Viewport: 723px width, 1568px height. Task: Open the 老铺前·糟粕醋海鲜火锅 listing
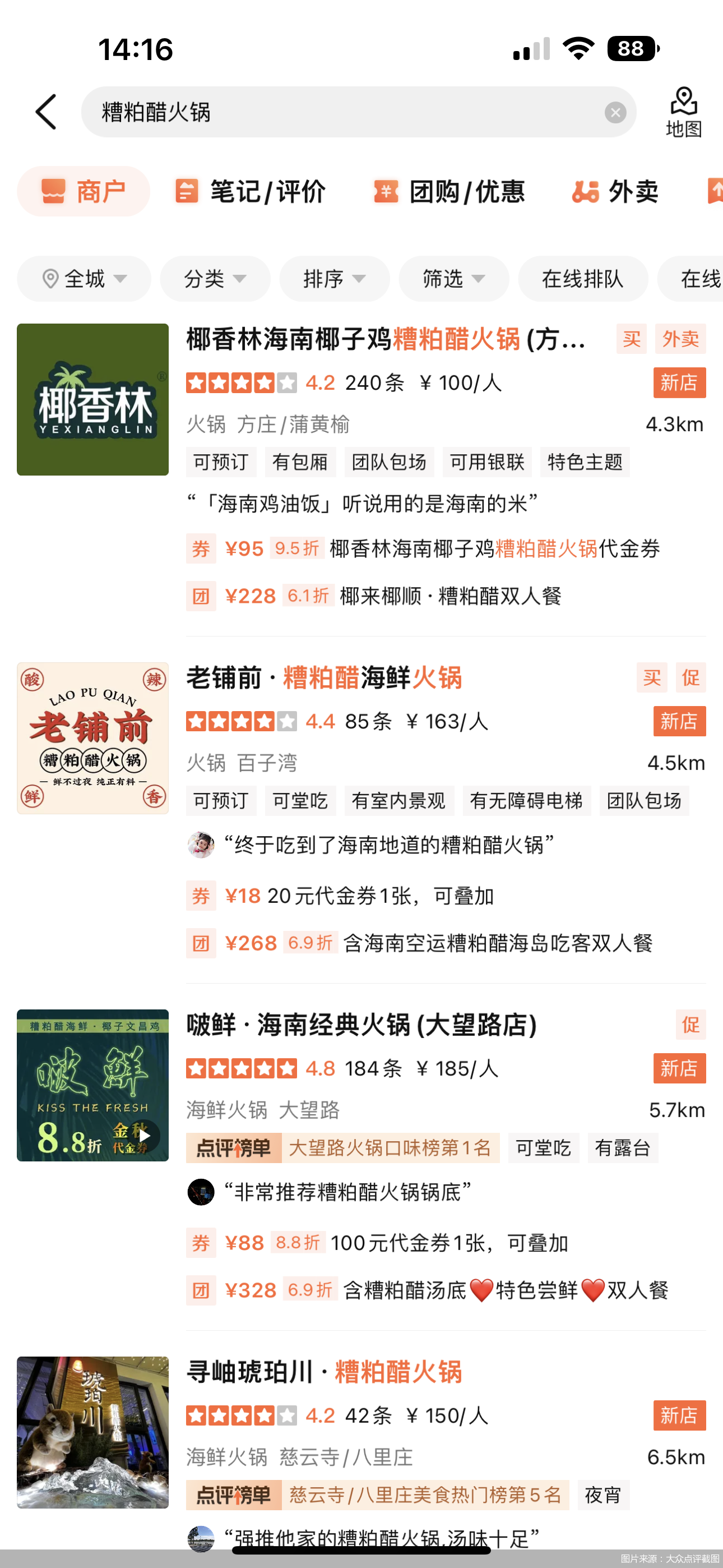click(x=324, y=677)
